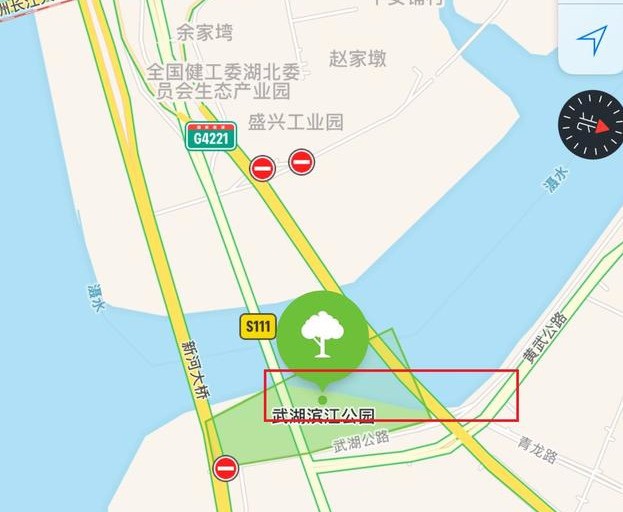
Task: Tap the location arrow to center map
Action: [x=592, y=40]
